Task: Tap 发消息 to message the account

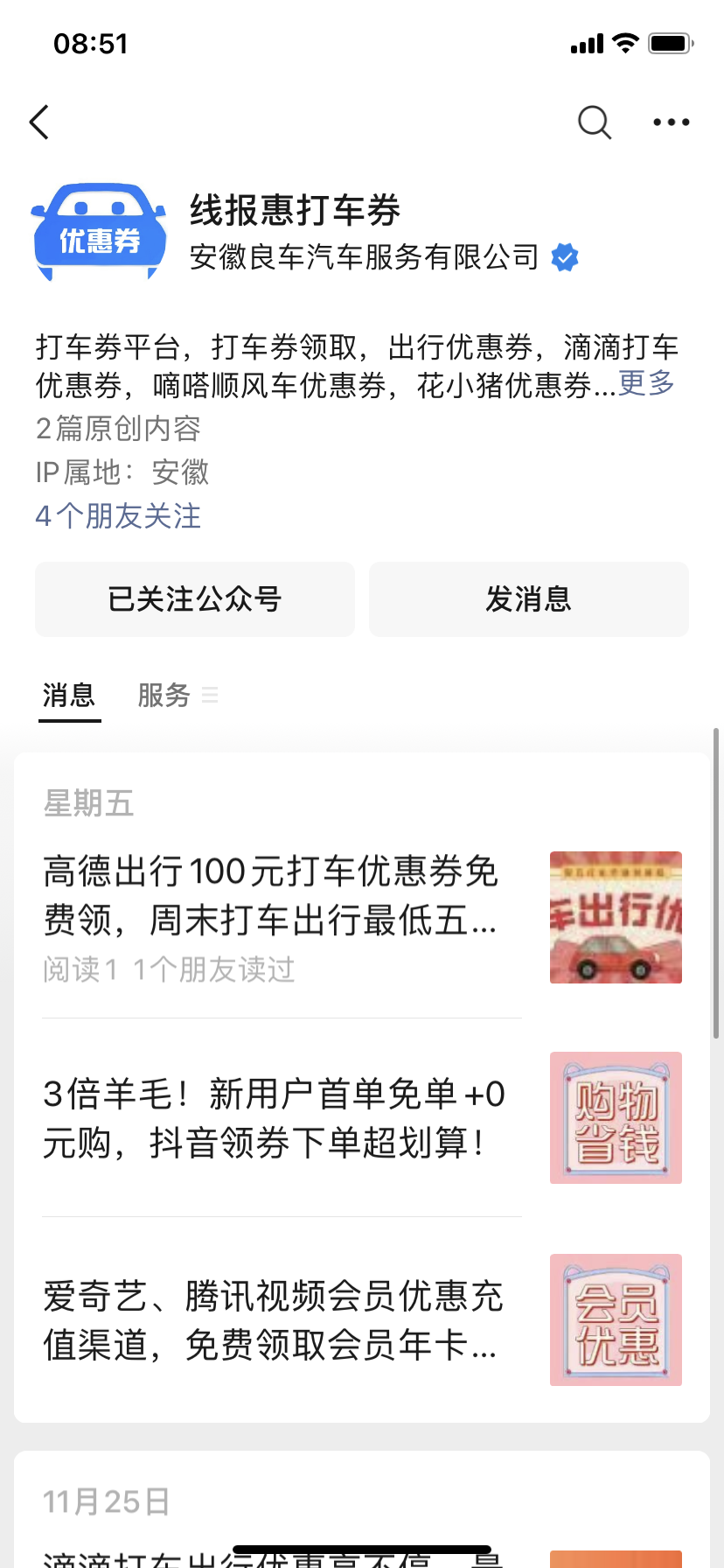Action: [x=529, y=599]
